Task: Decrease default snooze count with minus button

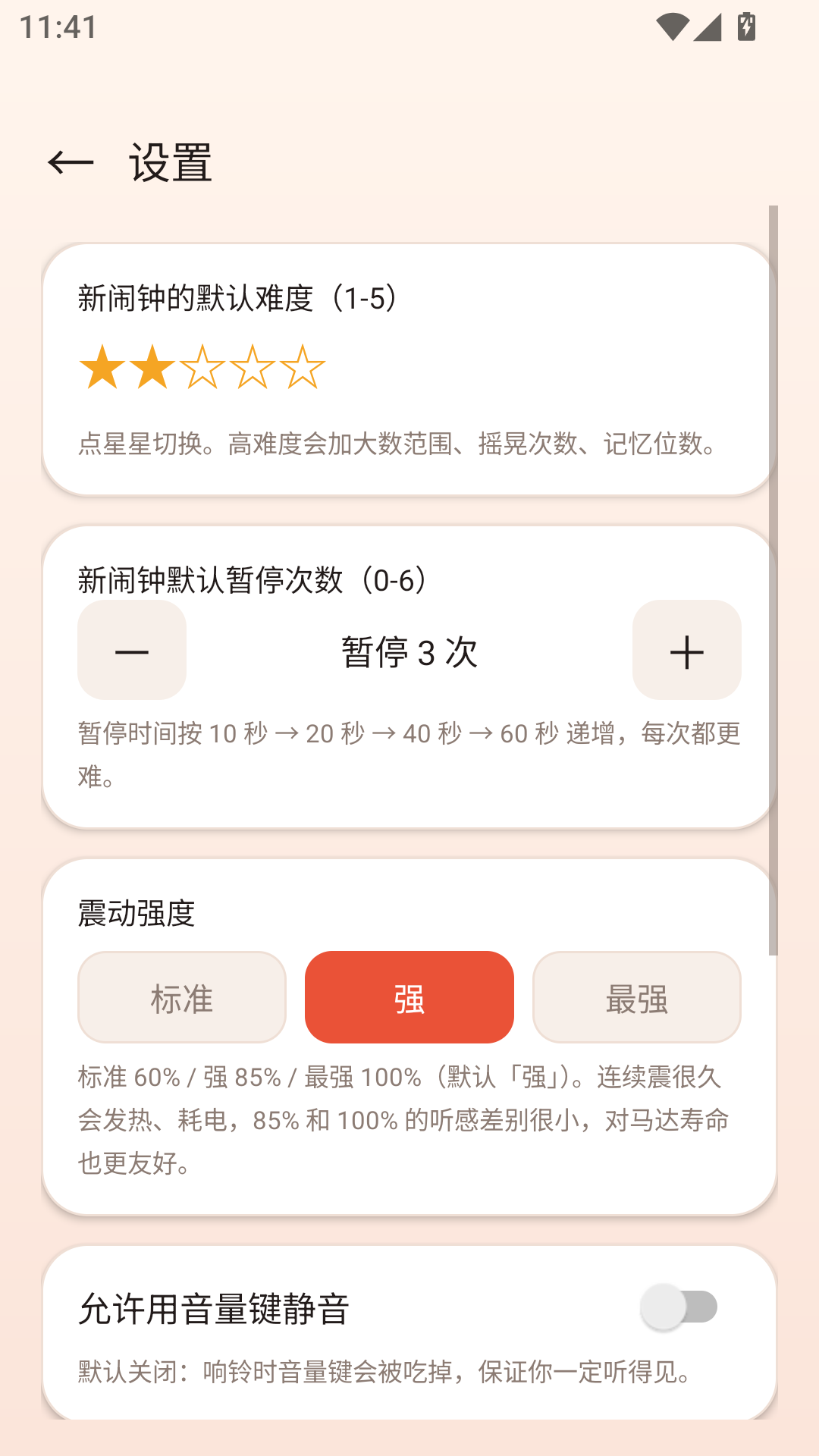Action: [132, 651]
